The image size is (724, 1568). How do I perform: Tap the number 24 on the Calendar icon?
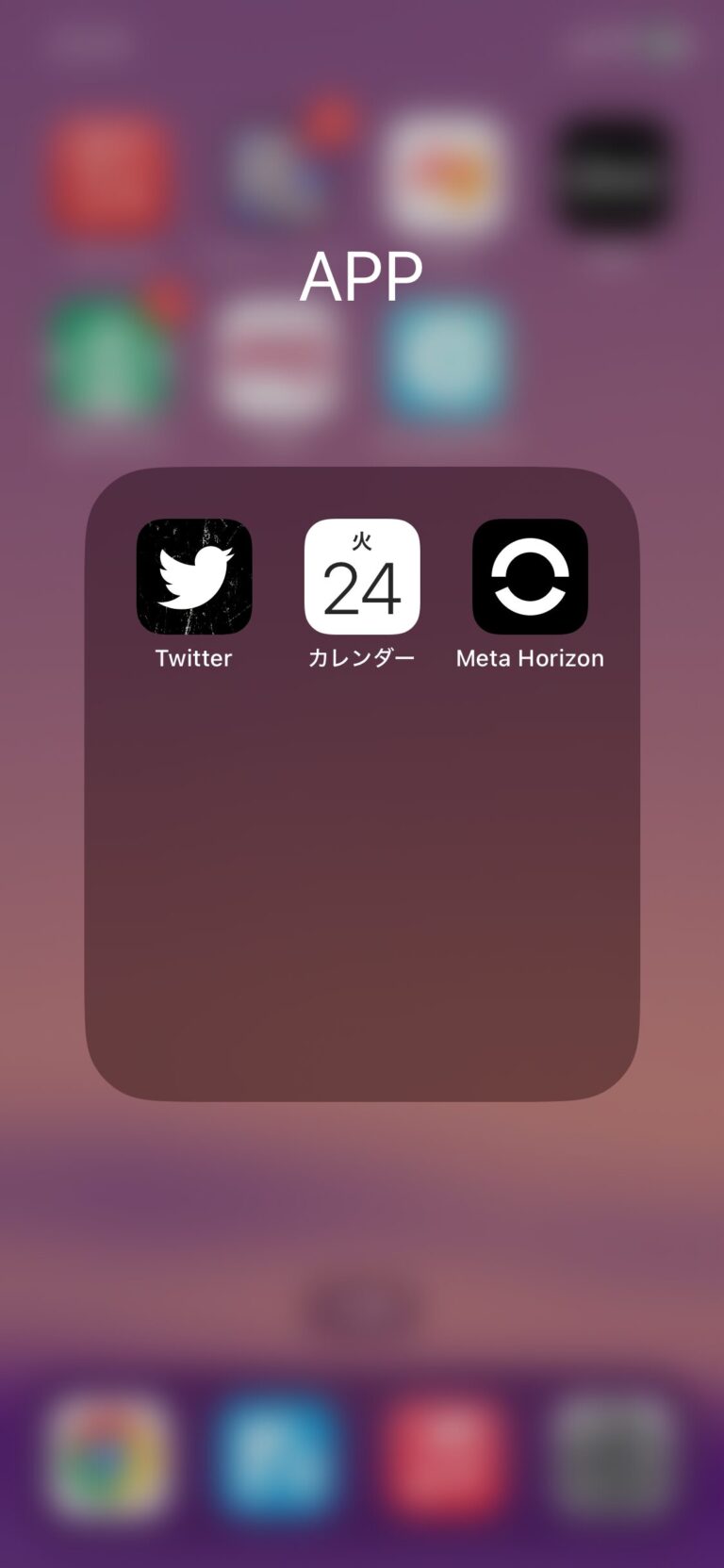click(x=362, y=588)
